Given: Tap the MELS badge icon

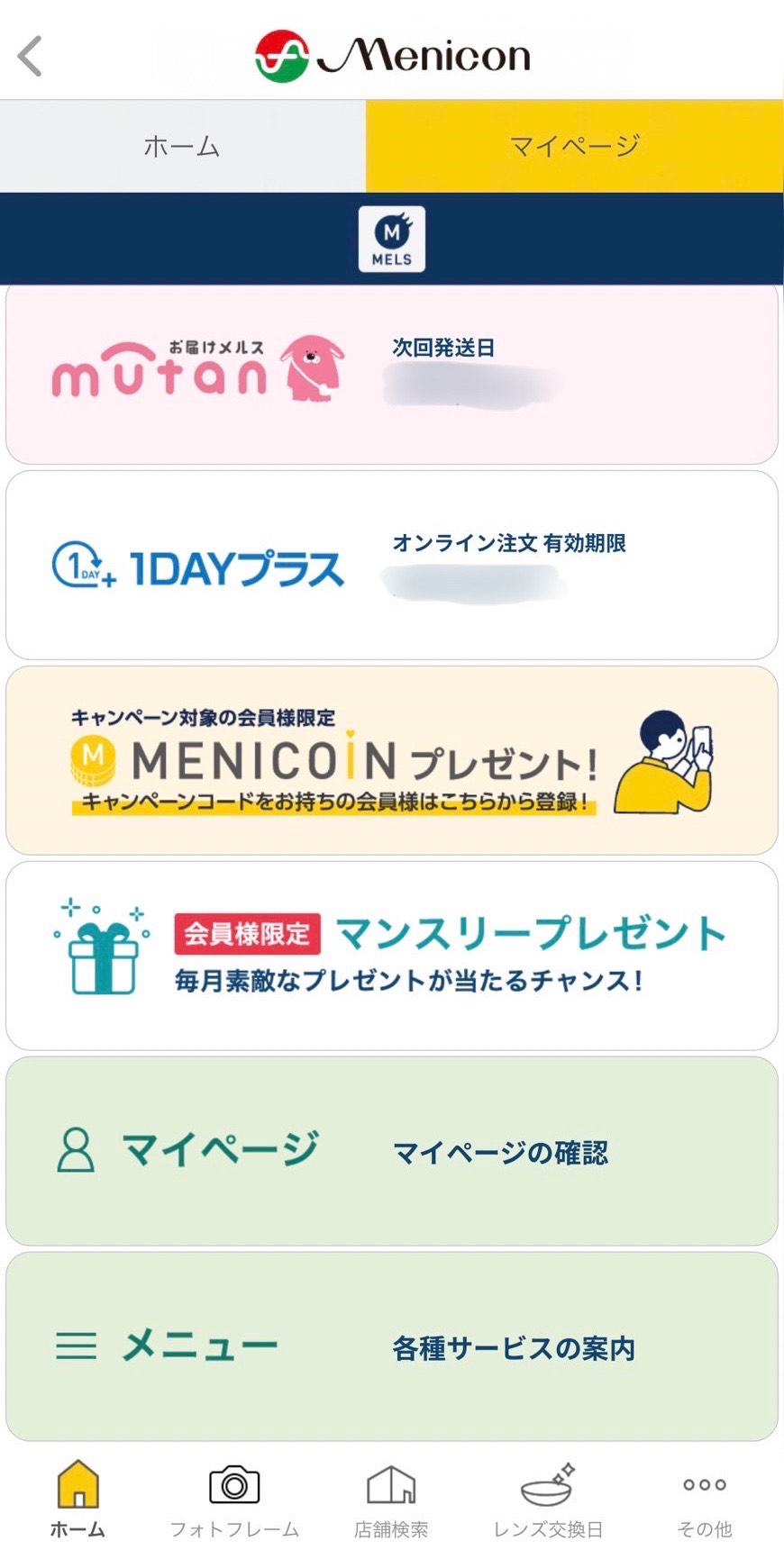Looking at the screenshot, I should 392,239.
